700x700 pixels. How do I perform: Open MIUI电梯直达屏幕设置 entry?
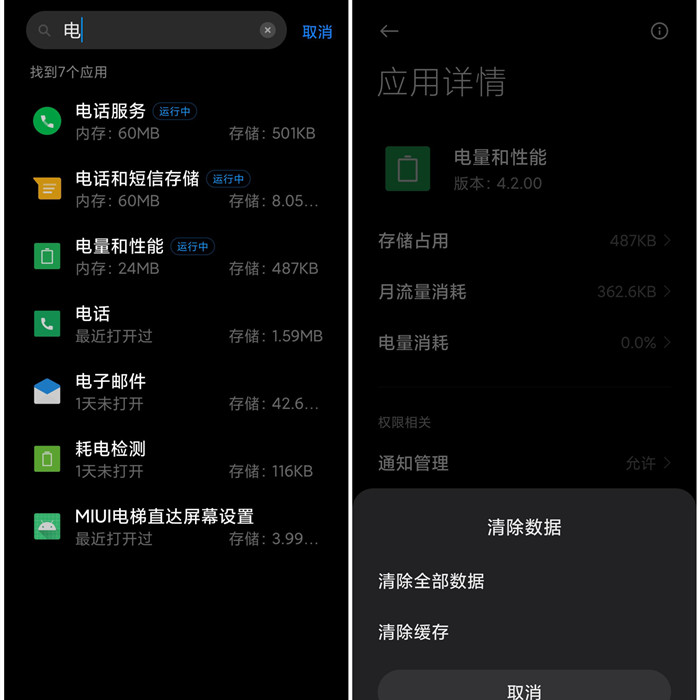click(x=175, y=526)
